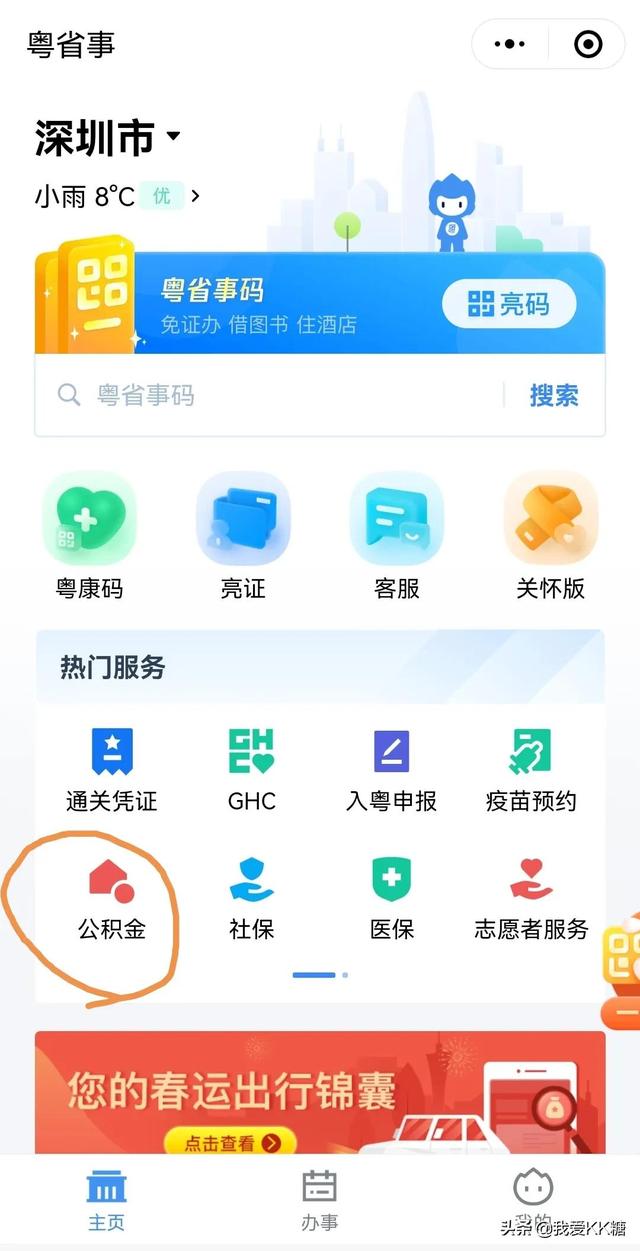Focus the 粤省事码 search field

pos(270,396)
